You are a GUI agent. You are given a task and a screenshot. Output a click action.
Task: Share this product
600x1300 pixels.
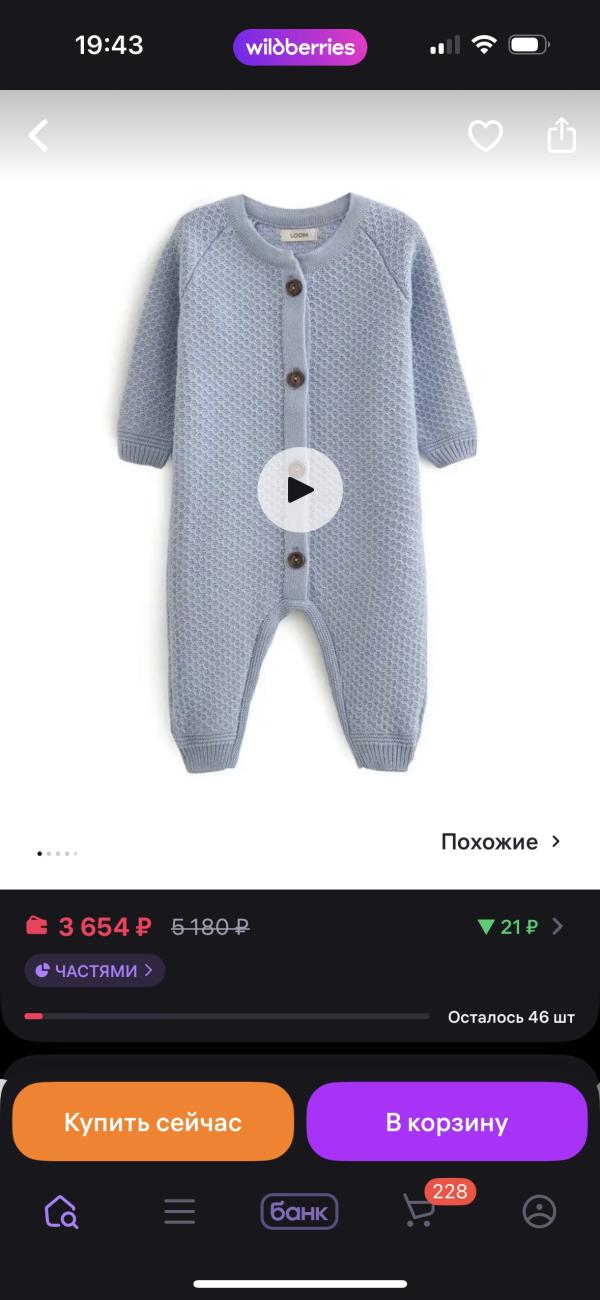[x=562, y=136]
